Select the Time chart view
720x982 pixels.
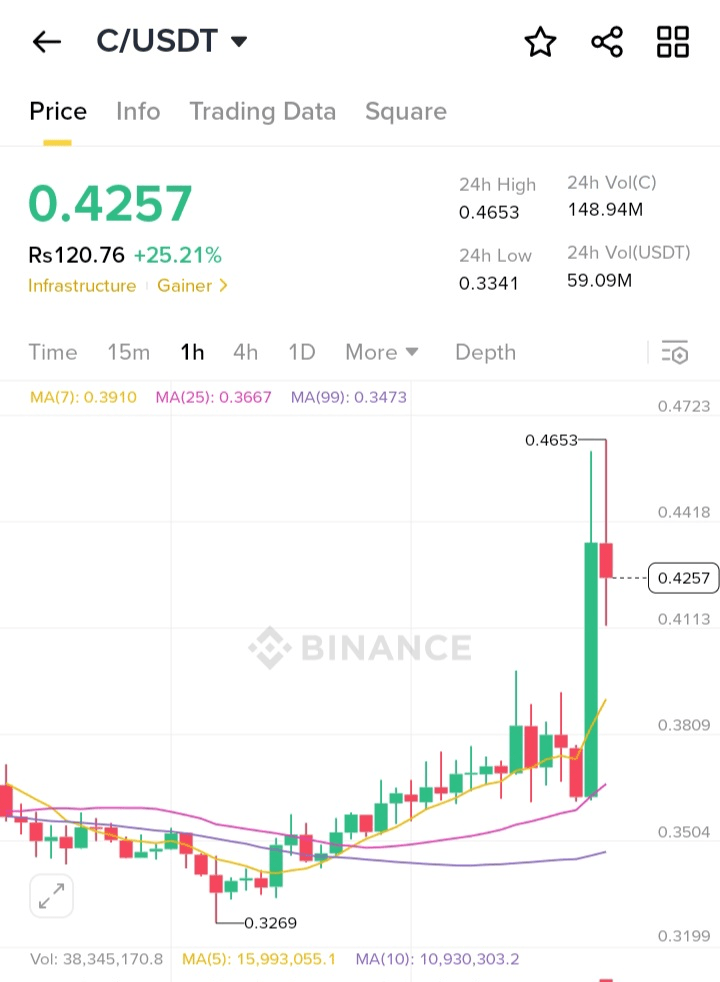[x=53, y=352]
